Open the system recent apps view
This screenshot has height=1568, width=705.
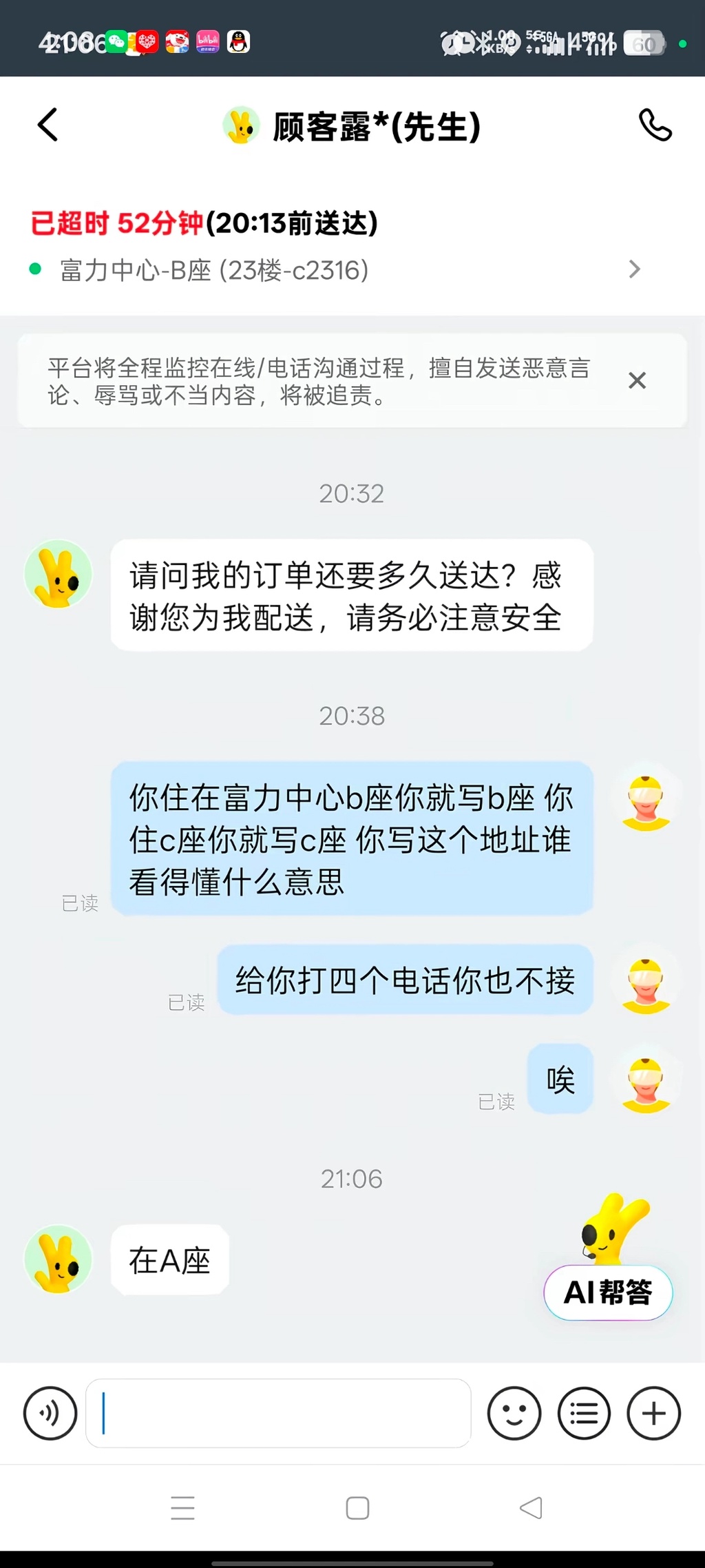[x=182, y=1508]
